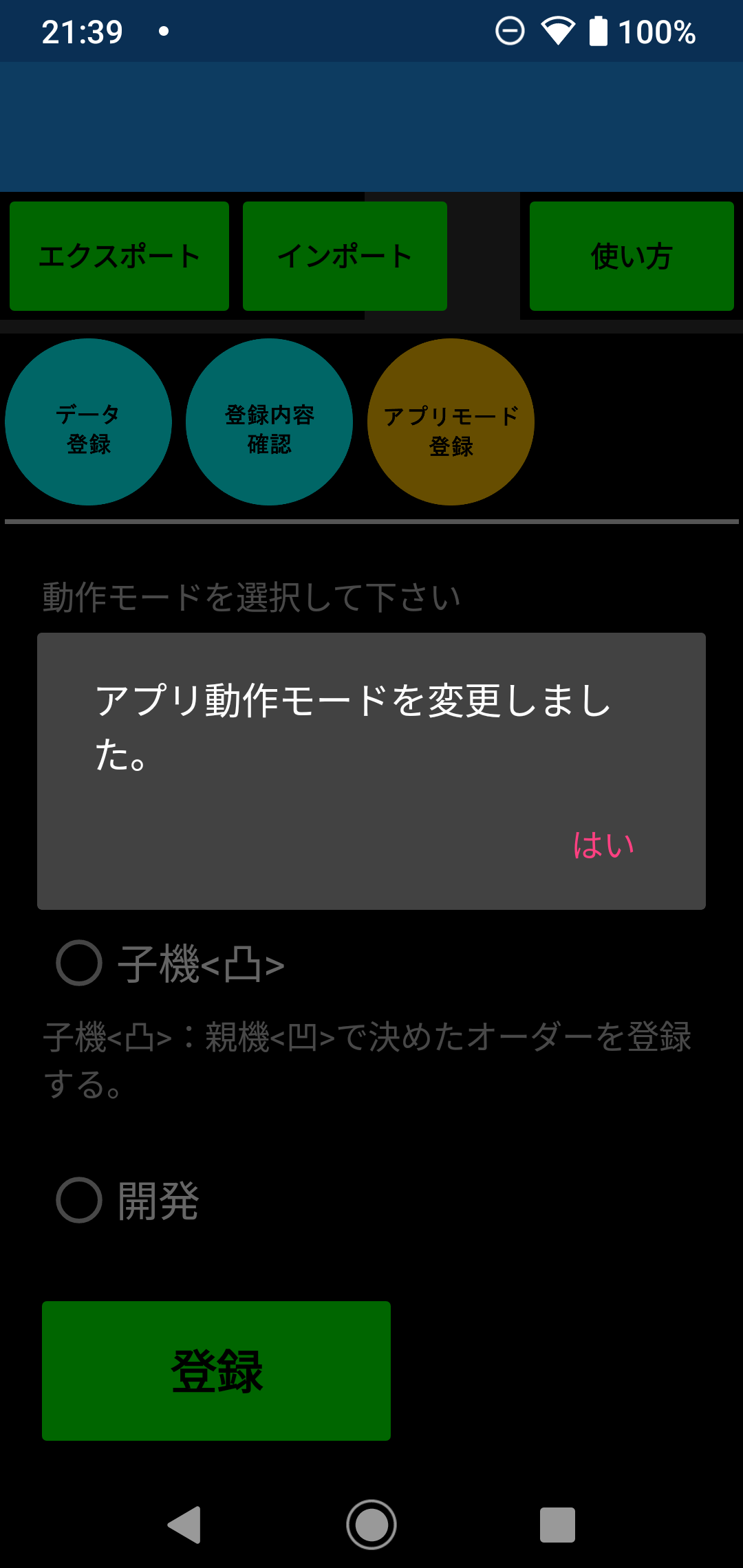This screenshot has width=743, height=1568.
Task: Switch to データ登録 circle tab
Action: (x=88, y=422)
